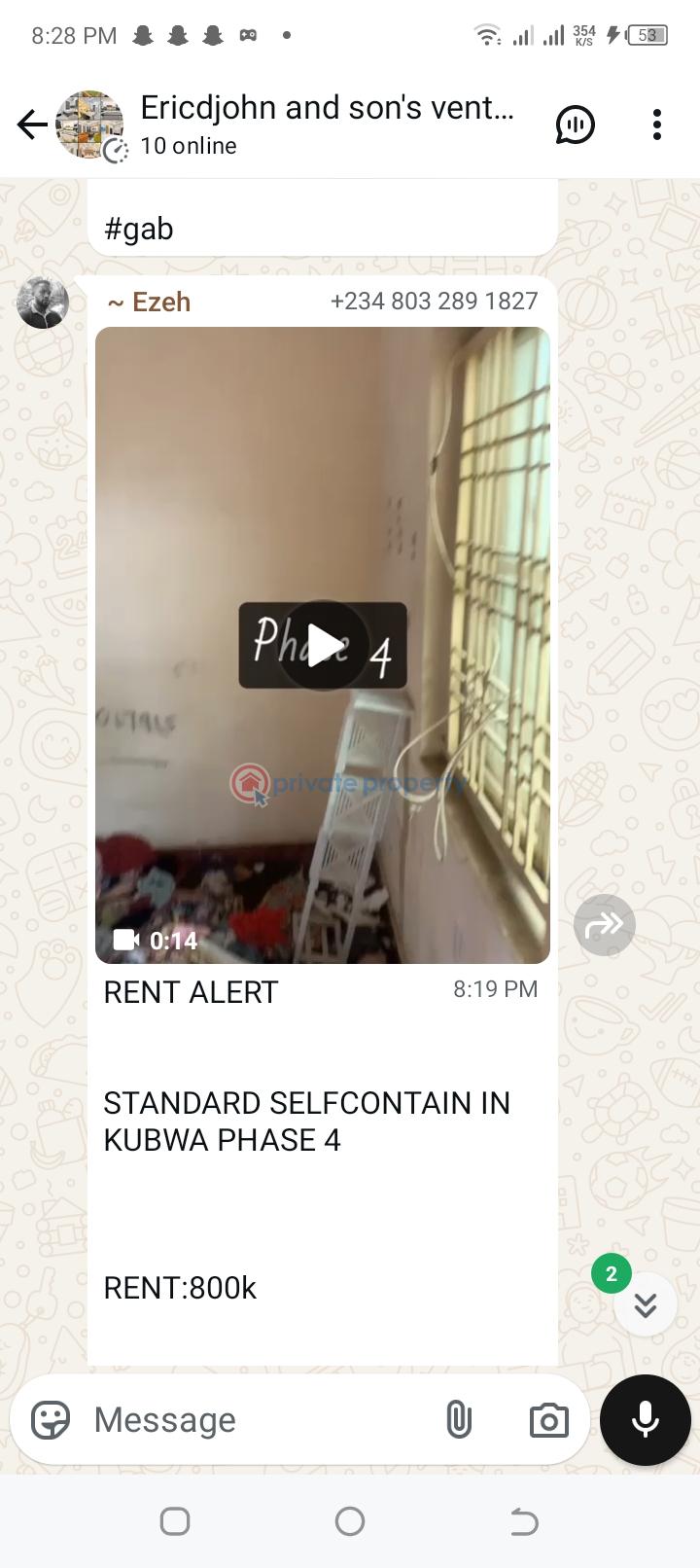This screenshot has height=1568, width=700.
Task: Open the group named Ericdjohn and son's ventures
Action: [328, 107]
